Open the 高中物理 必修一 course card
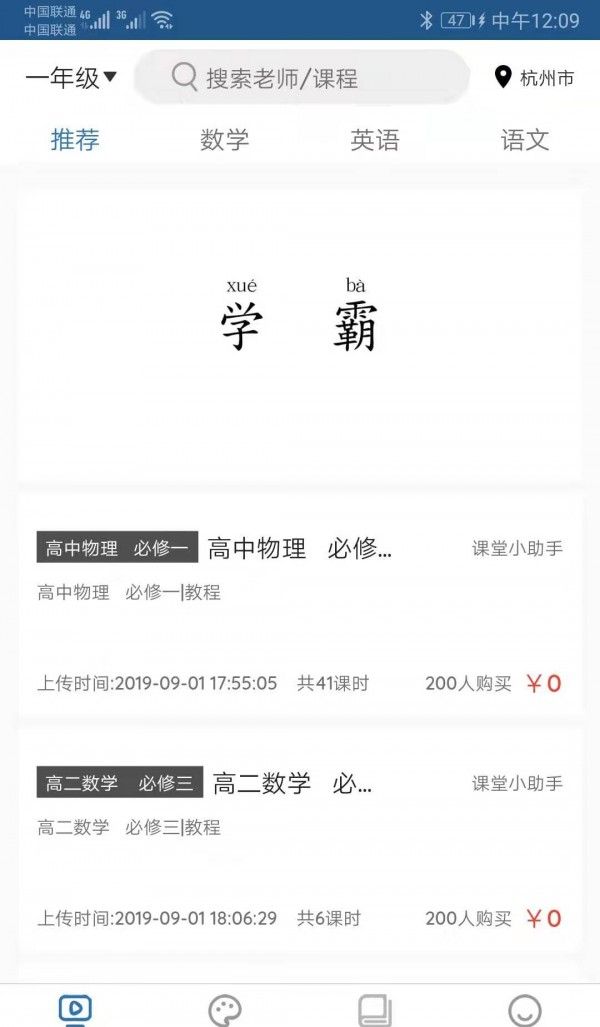The height and width of the screenshot is (1027, 600). click(300, 605)
